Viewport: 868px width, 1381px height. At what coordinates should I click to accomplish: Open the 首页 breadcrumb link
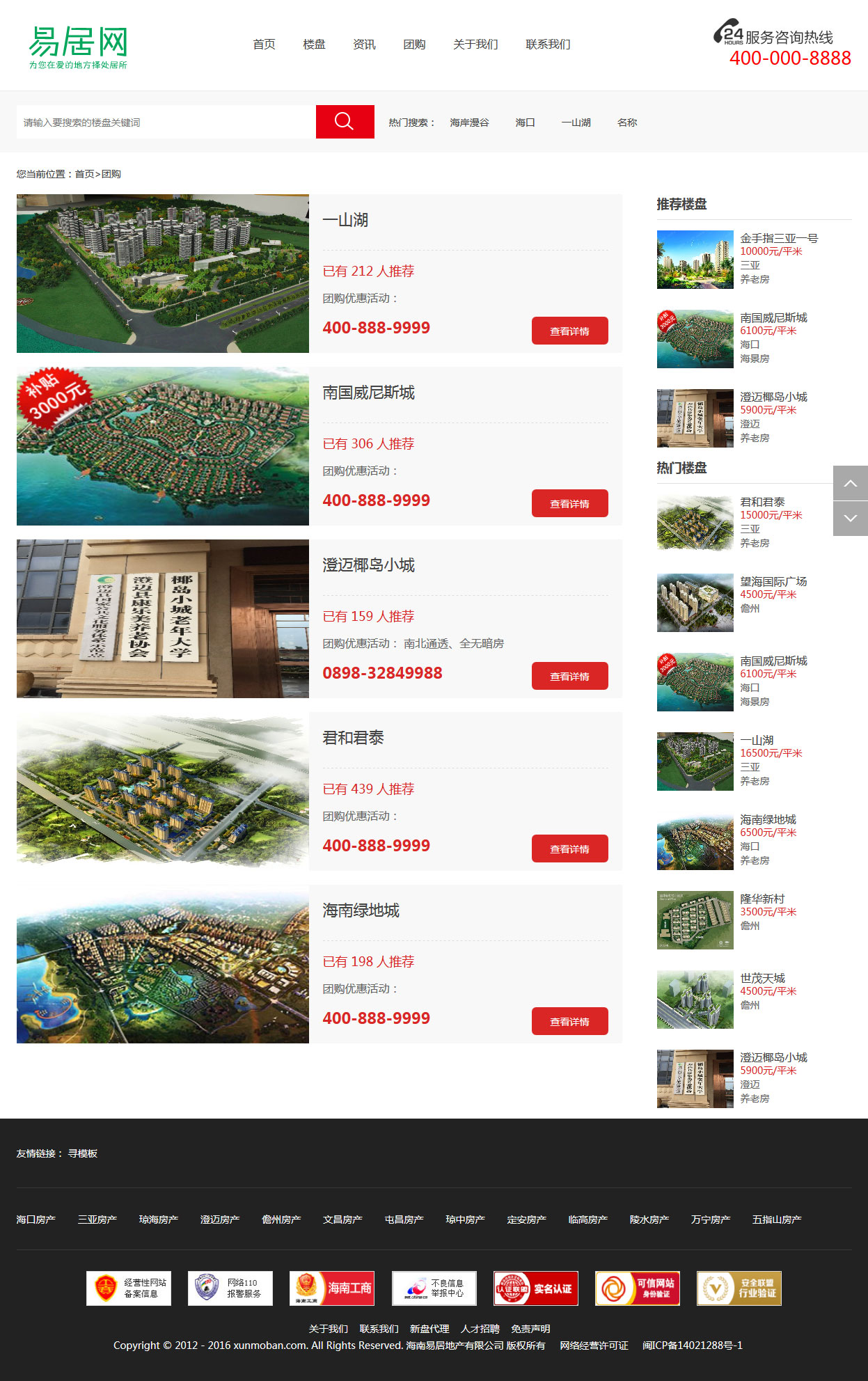coord(84,174)
